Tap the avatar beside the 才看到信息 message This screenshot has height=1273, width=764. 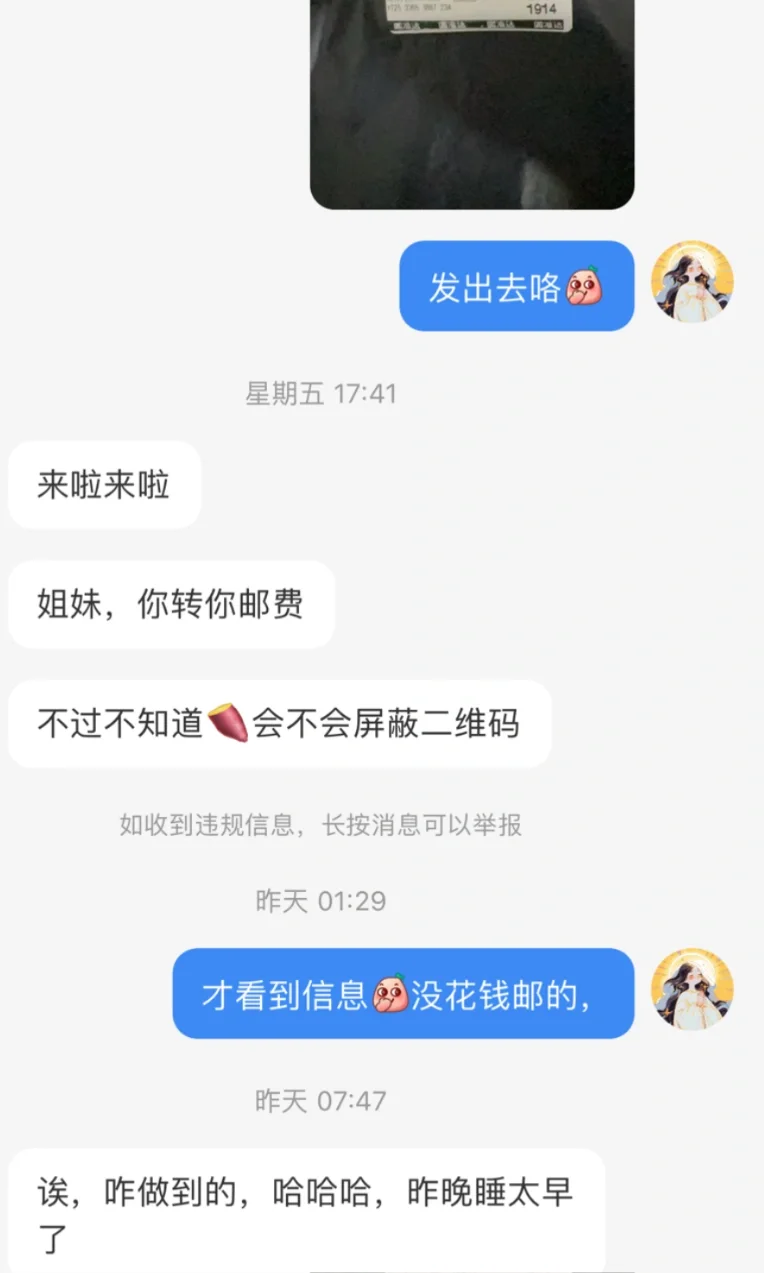pos(693,989)
